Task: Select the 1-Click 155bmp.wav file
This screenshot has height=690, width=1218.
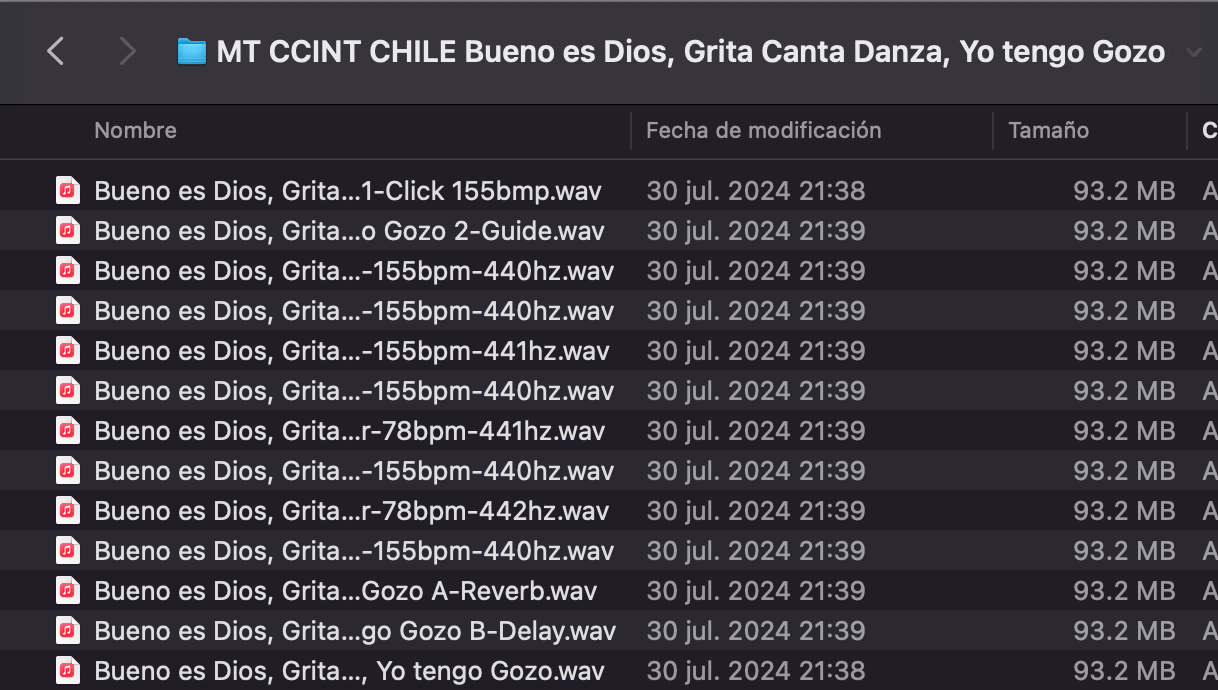Action: click(x=347, y=191)
